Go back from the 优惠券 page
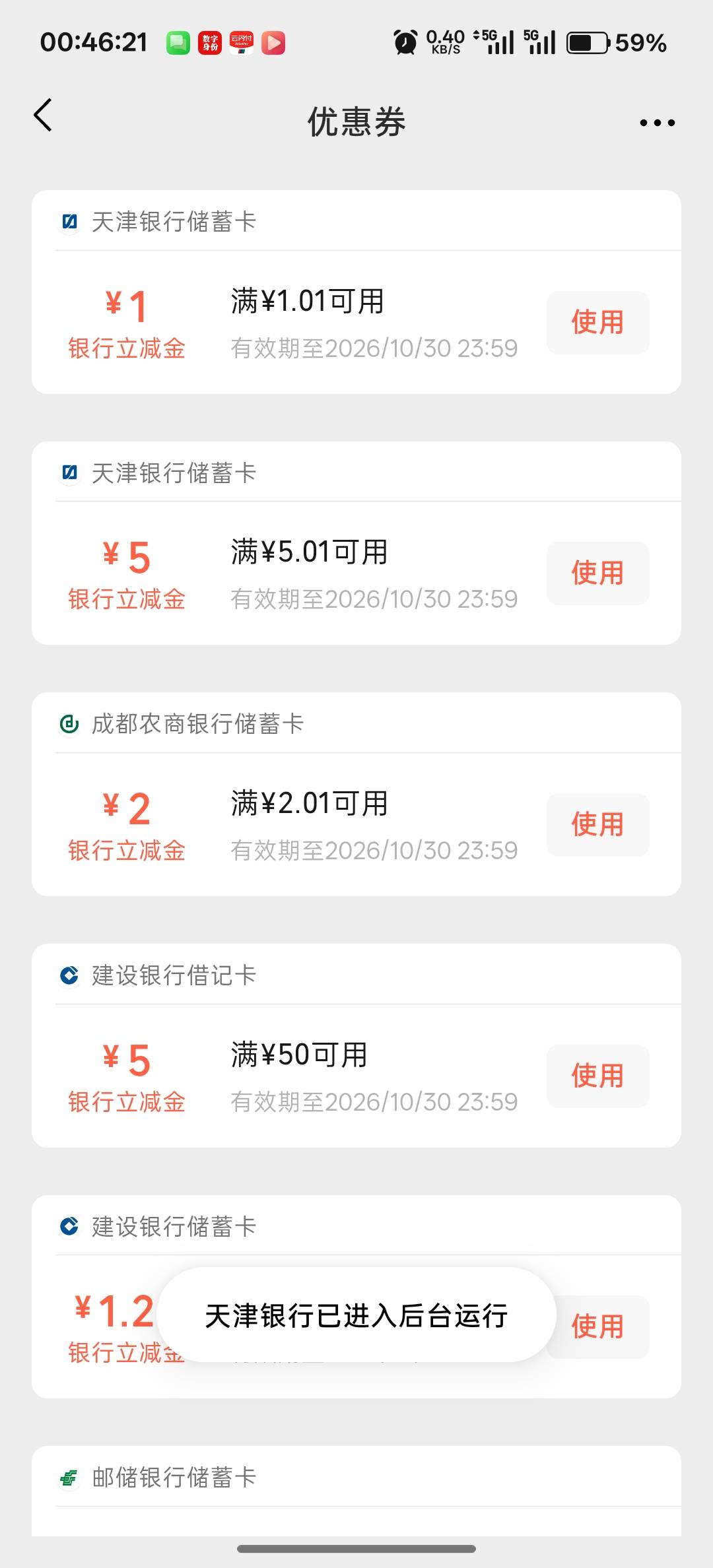713x1568 pixels. 44,116
